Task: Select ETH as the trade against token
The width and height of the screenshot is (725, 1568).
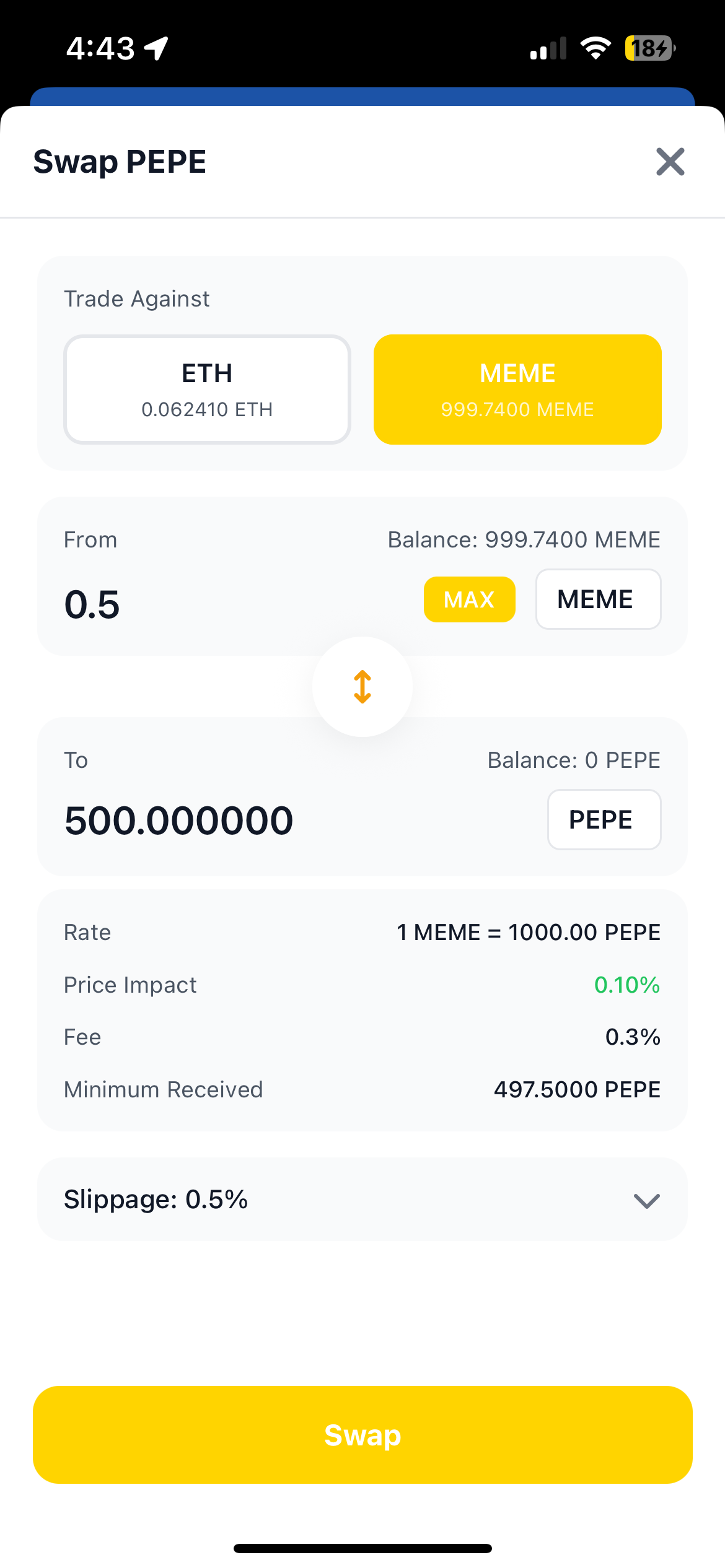Action: [x=206, y=388]
